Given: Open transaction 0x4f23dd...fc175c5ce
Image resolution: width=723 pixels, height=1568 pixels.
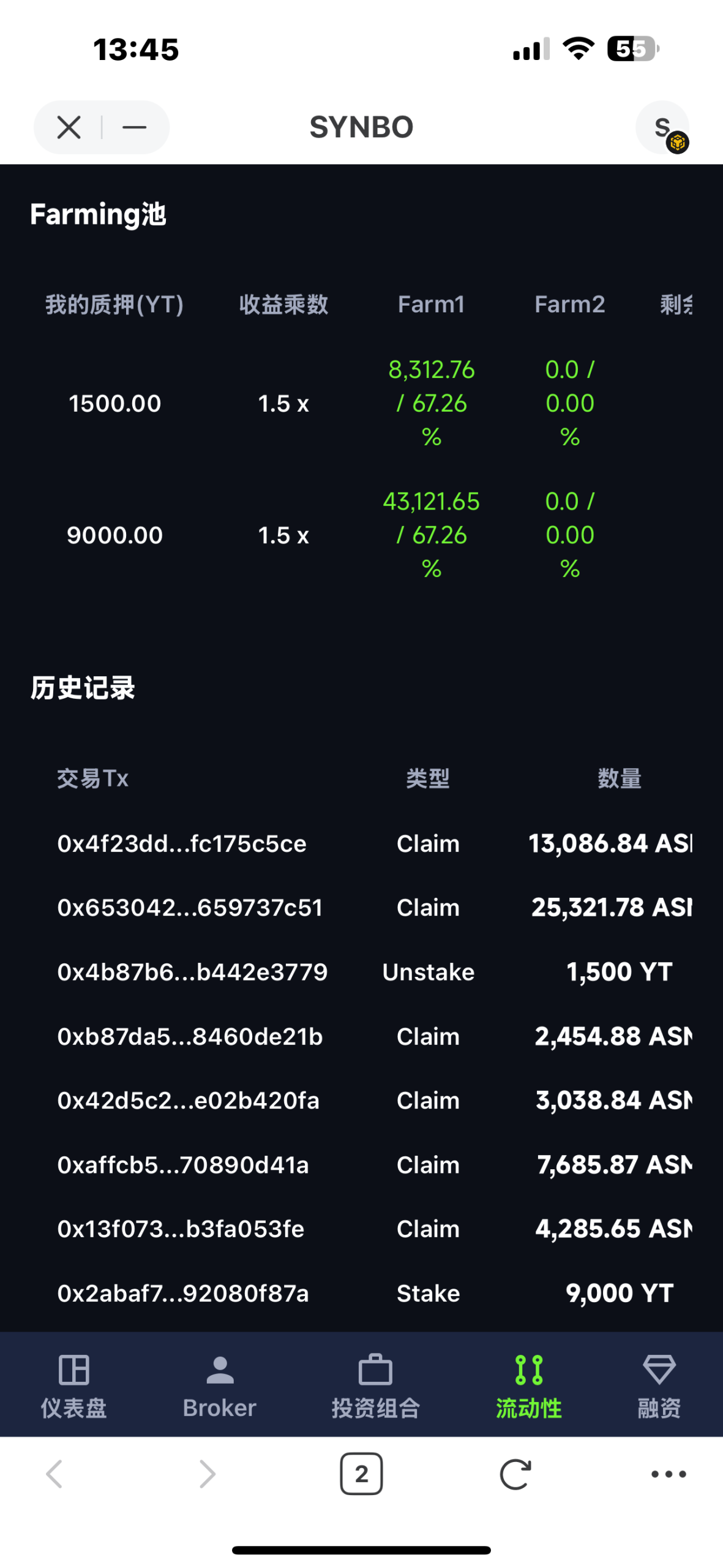Looking at the screenshot, I should coord(182,843).
